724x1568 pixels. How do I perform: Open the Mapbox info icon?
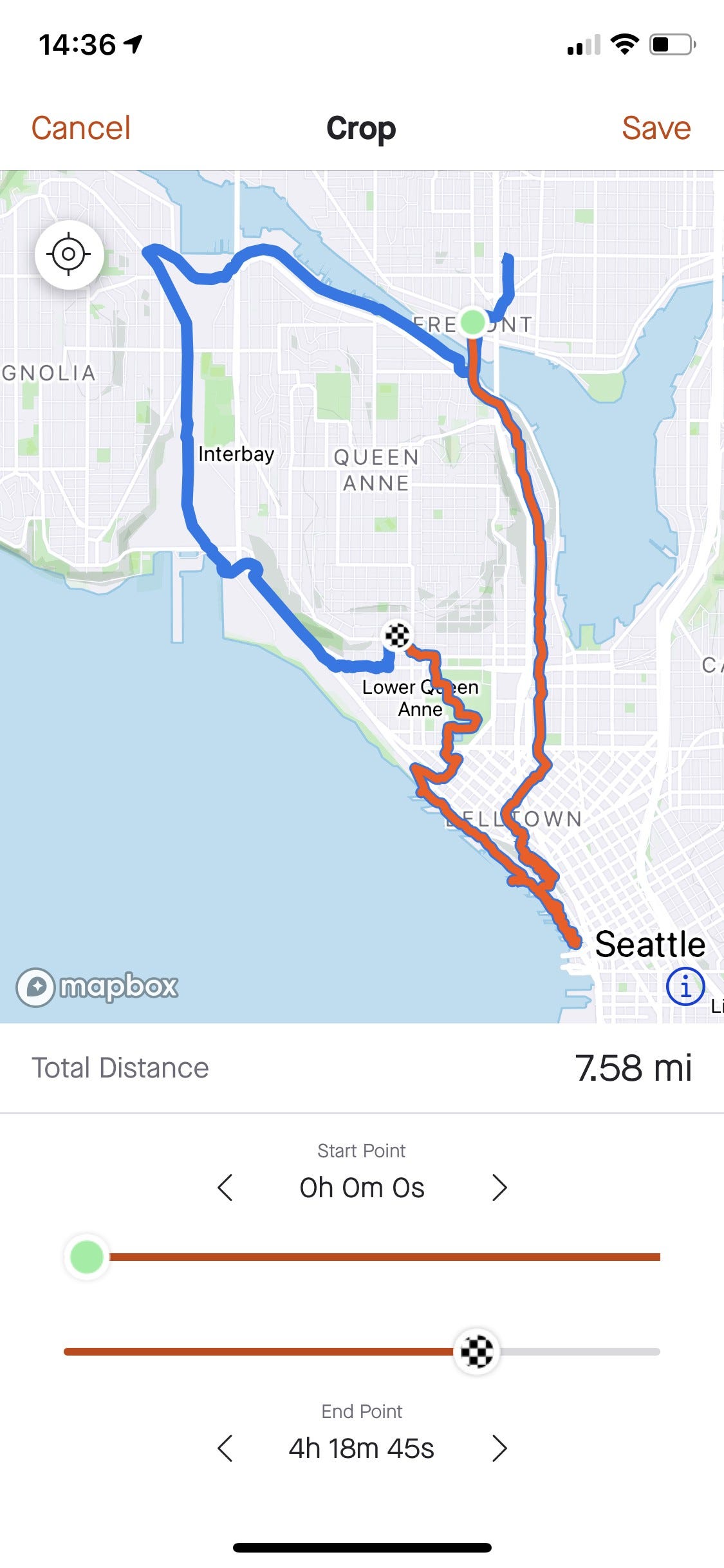[x=685, y=986]
